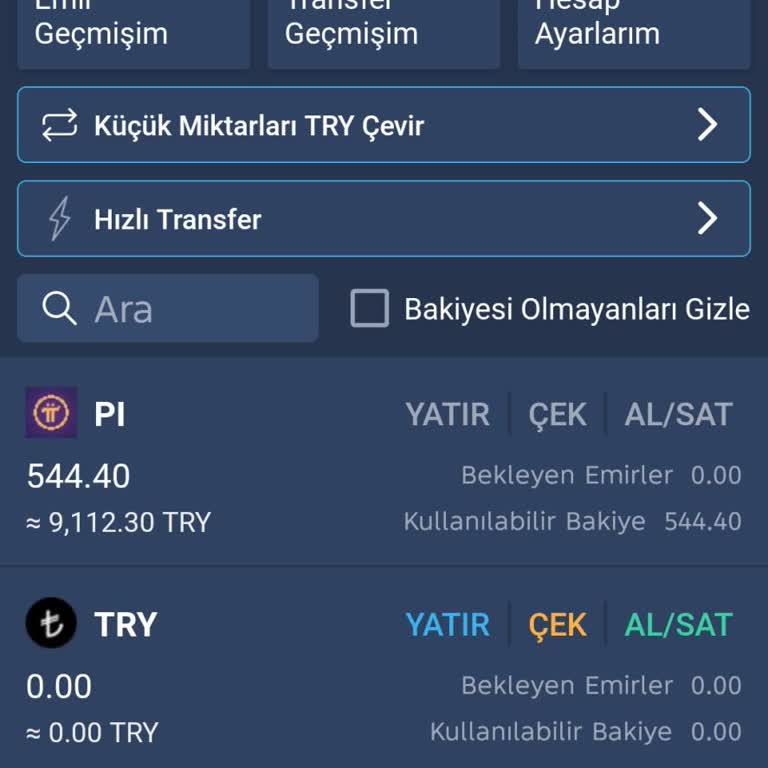The height and width of the screenshot is (768, 768).
Task: Tap YATIR for the PI asset
Action: pyautogui.click(x=447, y=414)
